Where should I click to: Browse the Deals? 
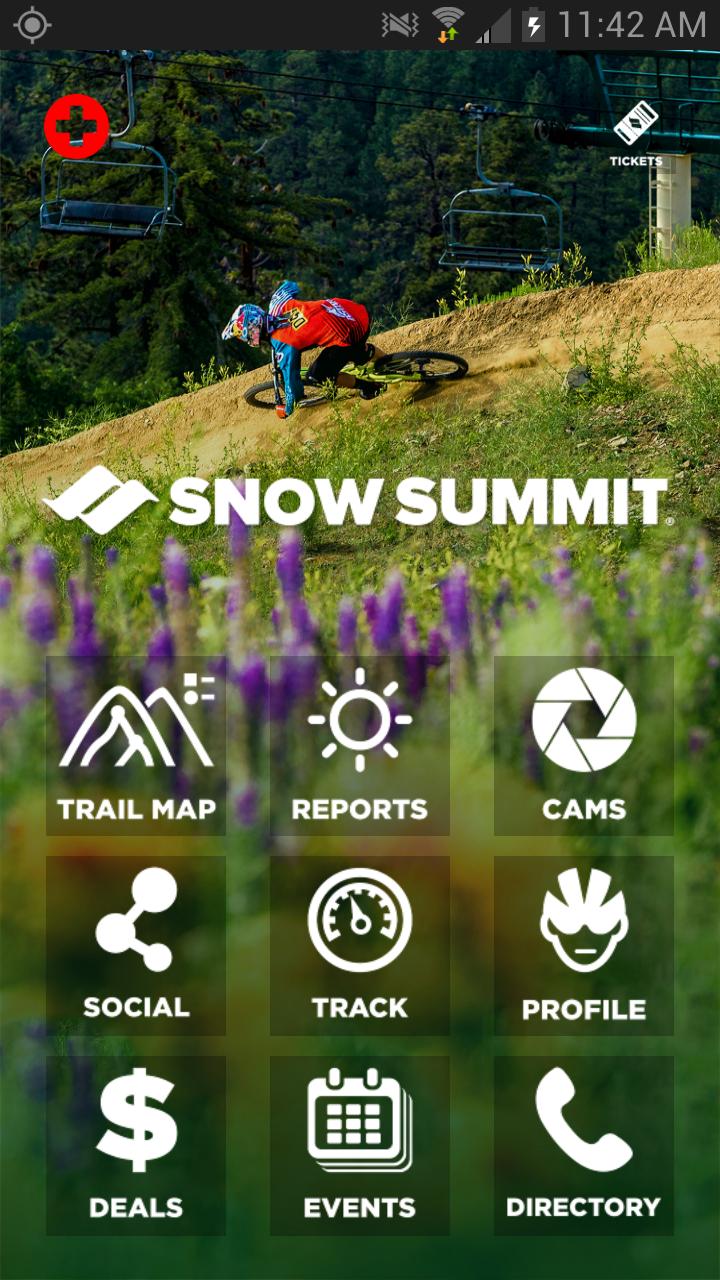click(136, 1145)
